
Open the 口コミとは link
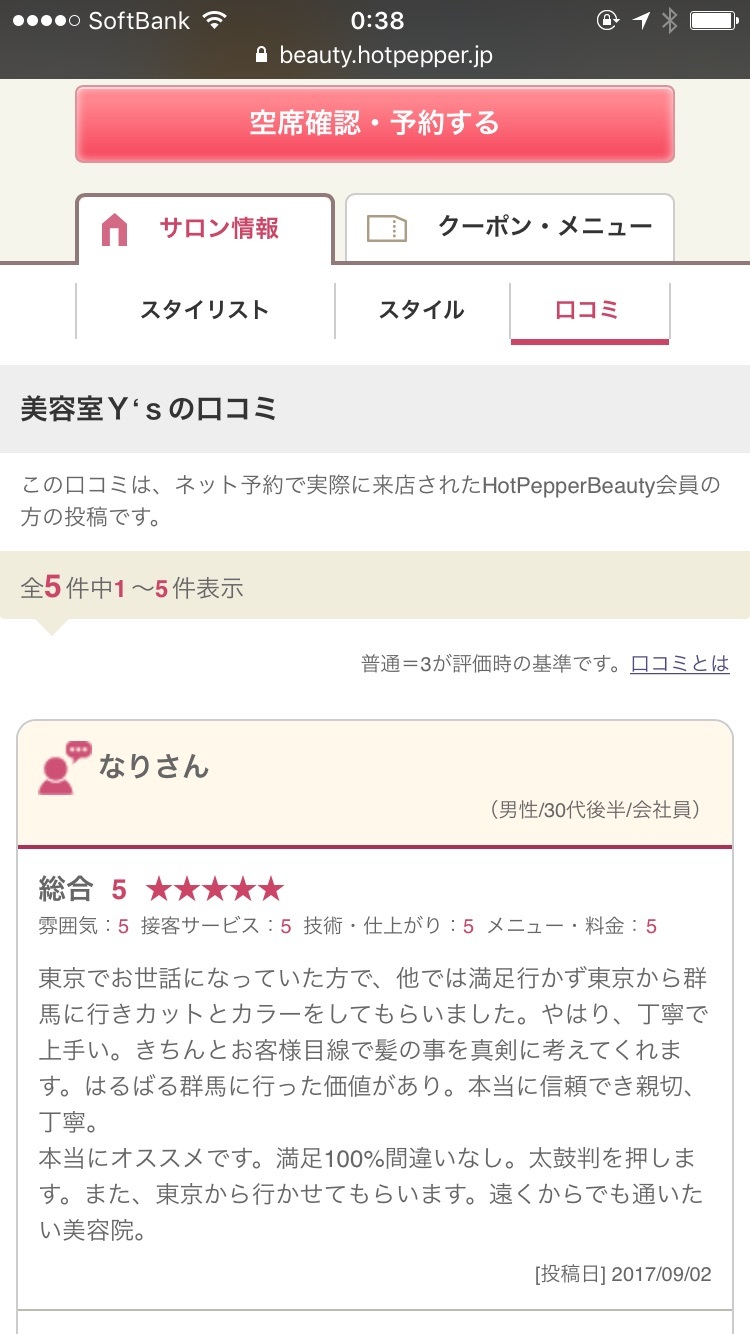click(680, 663)
